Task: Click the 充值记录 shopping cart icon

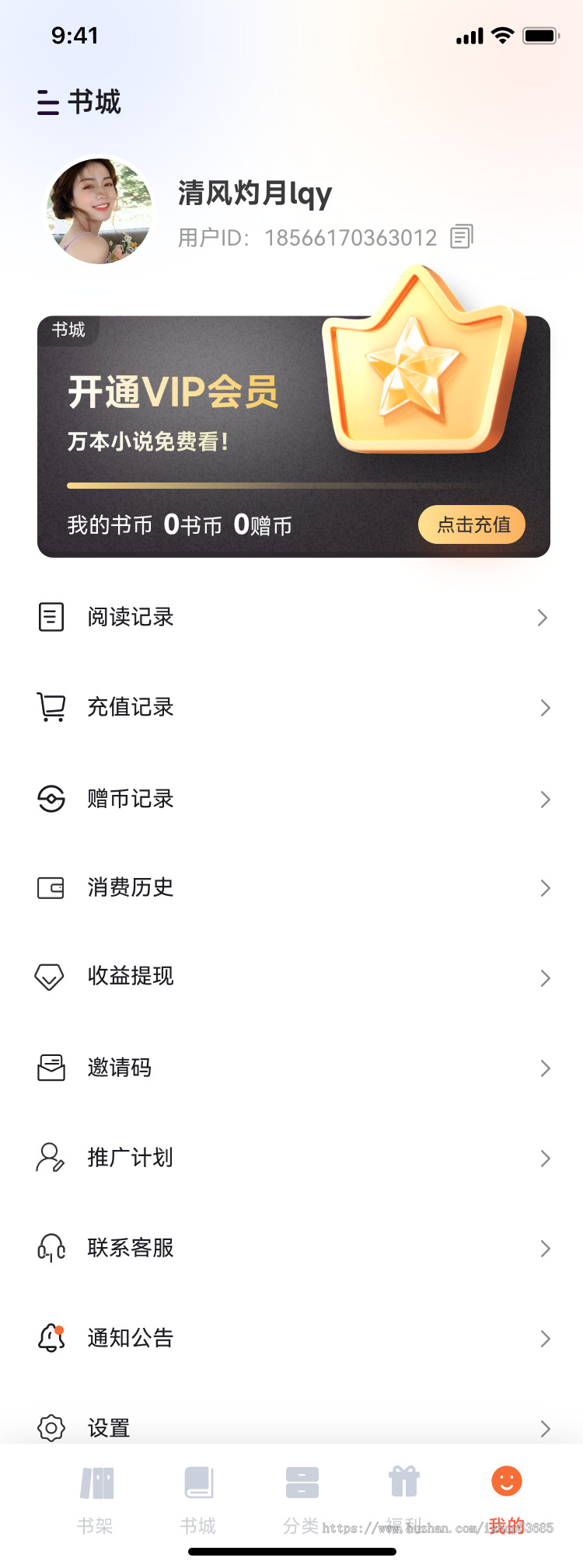Action: [50, 707]
